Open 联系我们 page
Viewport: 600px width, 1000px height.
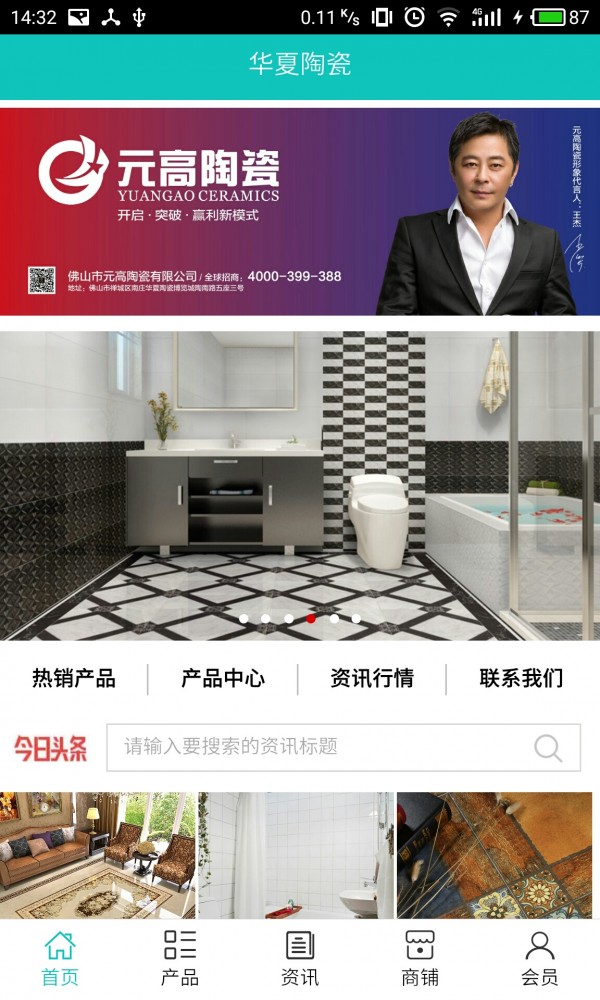(521, 679)
